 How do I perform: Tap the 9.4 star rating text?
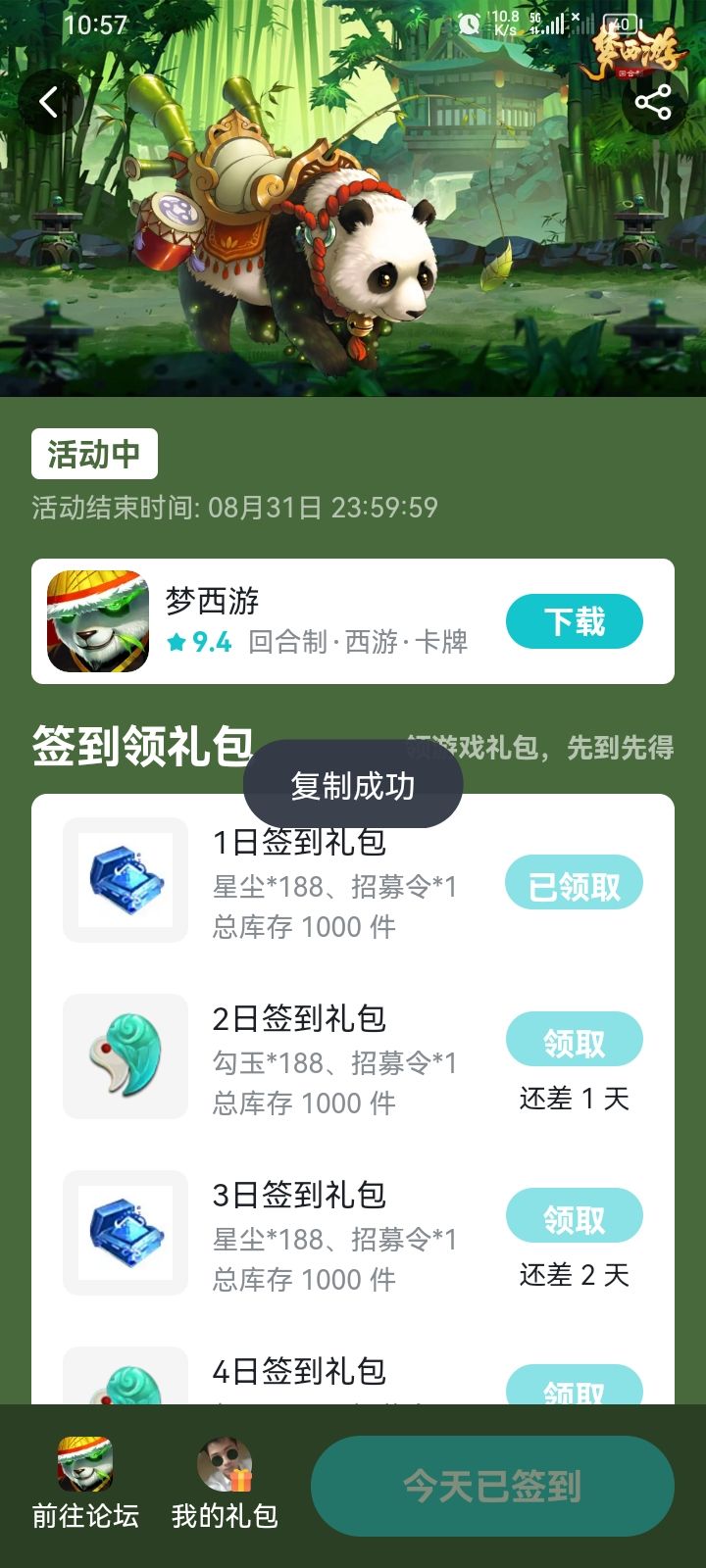tap(207, 644)
